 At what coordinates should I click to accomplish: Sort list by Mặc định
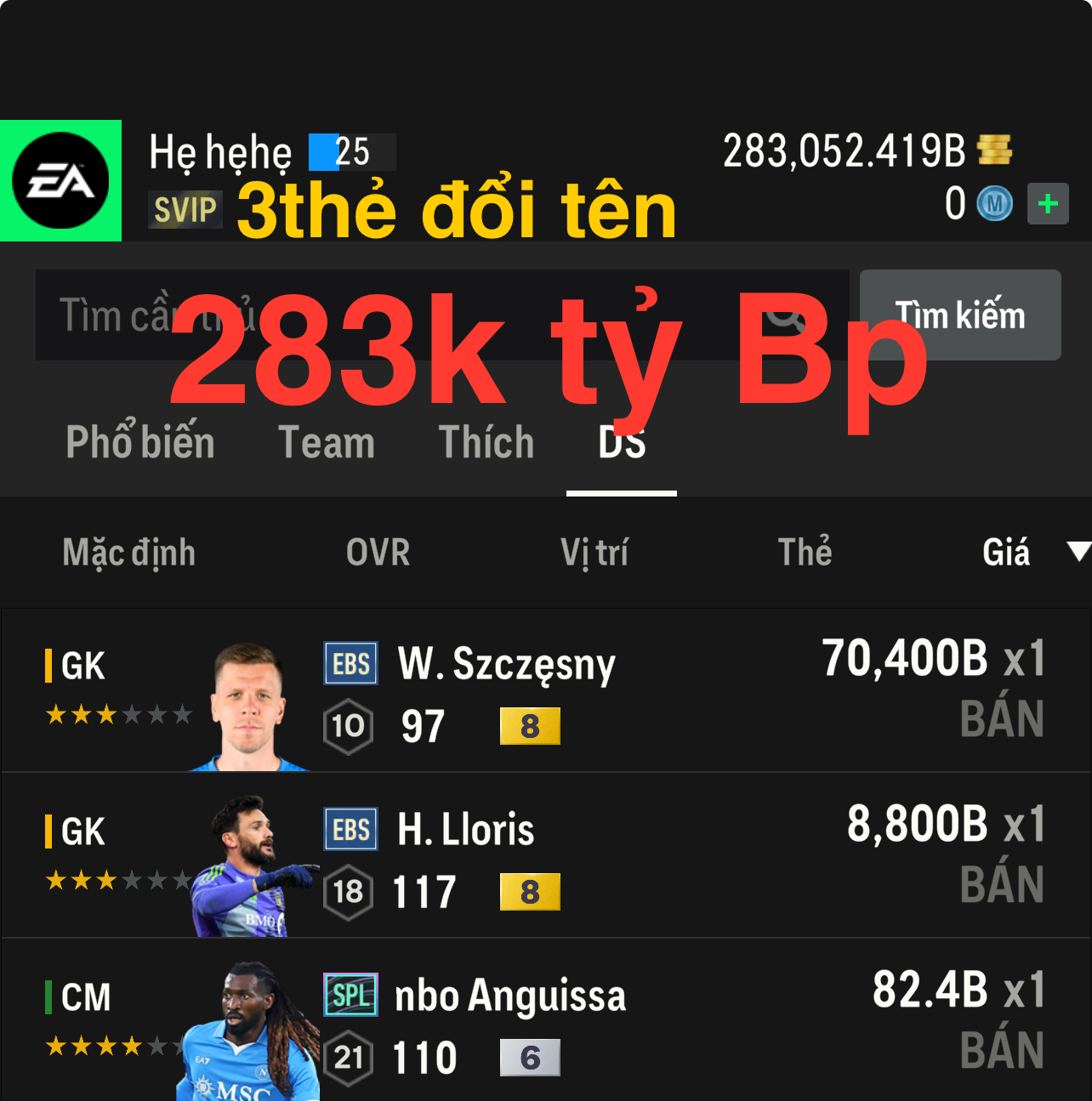(x=129, y=553)
